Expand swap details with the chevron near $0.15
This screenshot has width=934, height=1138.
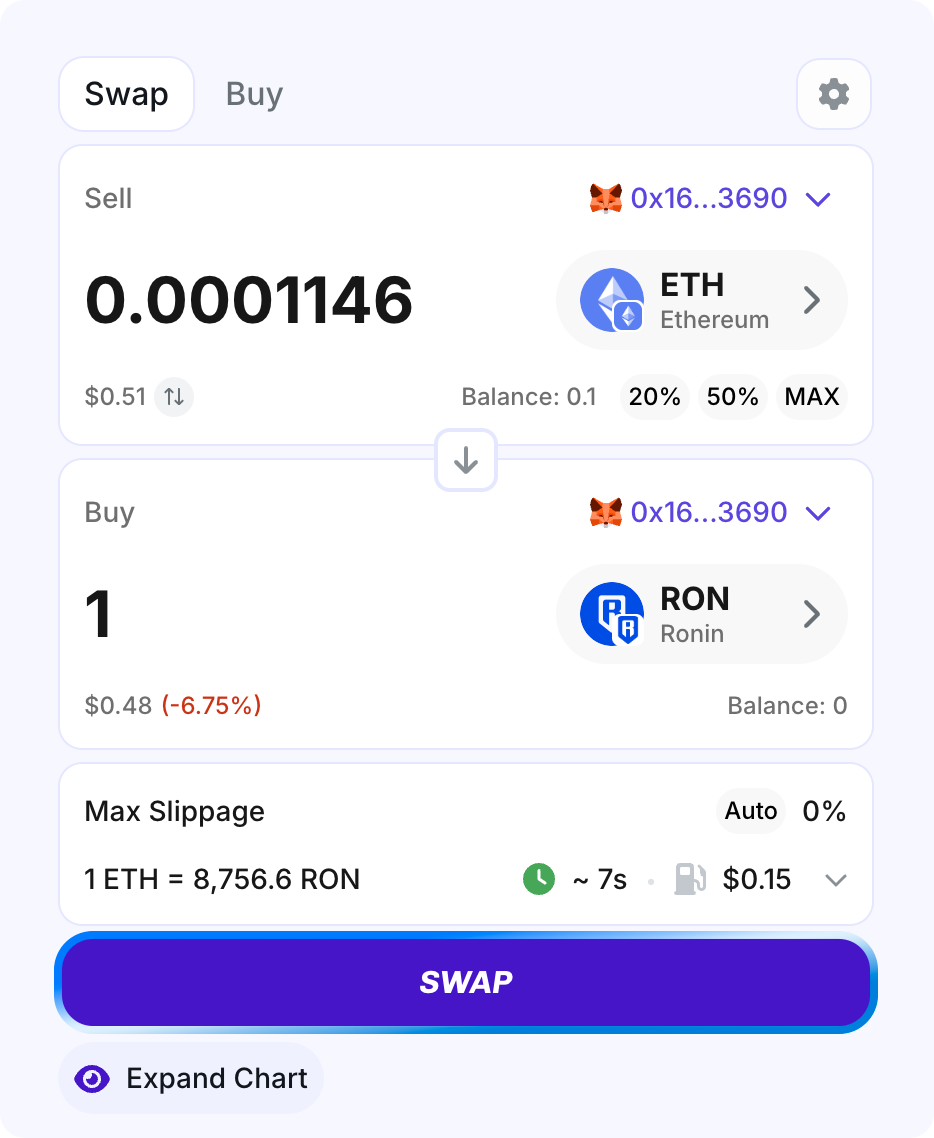835,879
